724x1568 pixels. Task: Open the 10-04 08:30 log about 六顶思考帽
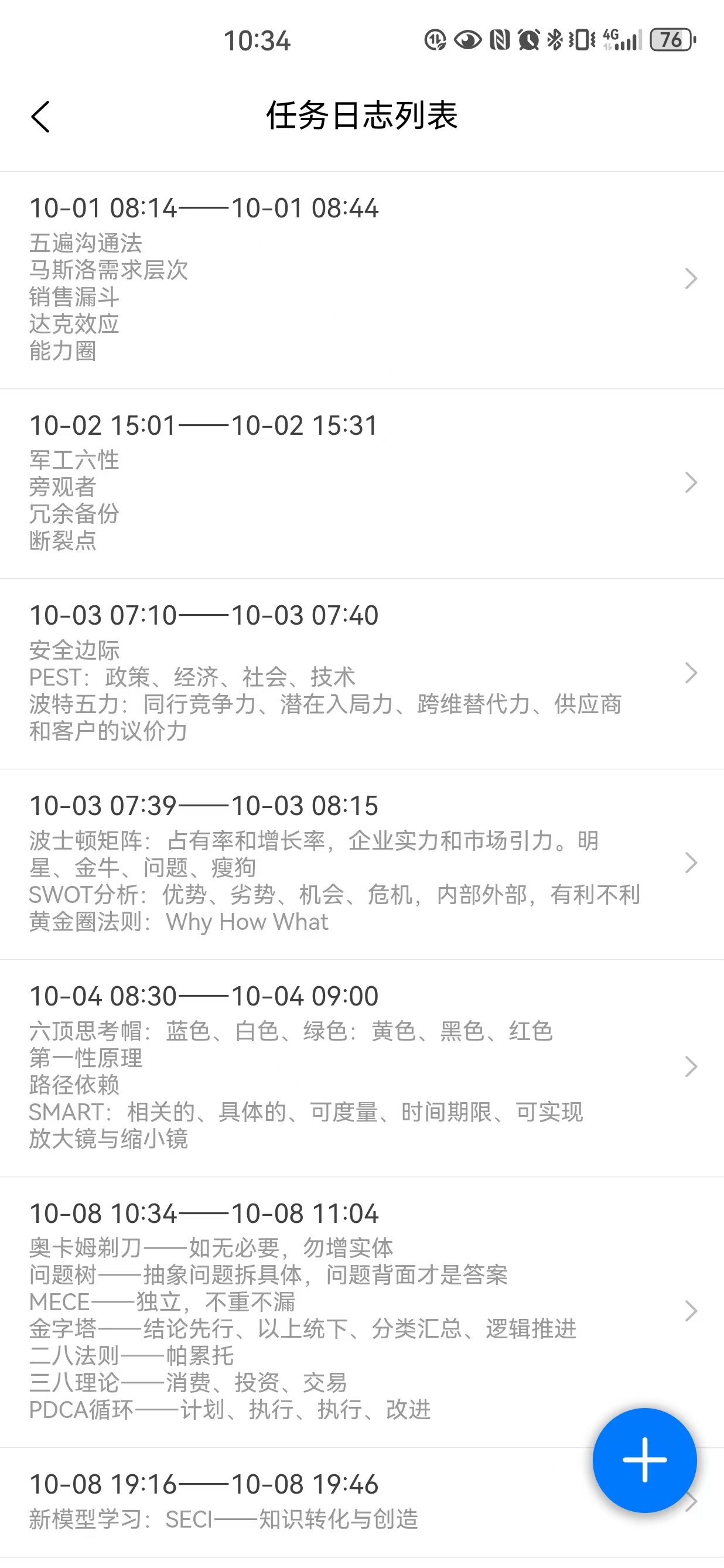tap(341, 1068)
